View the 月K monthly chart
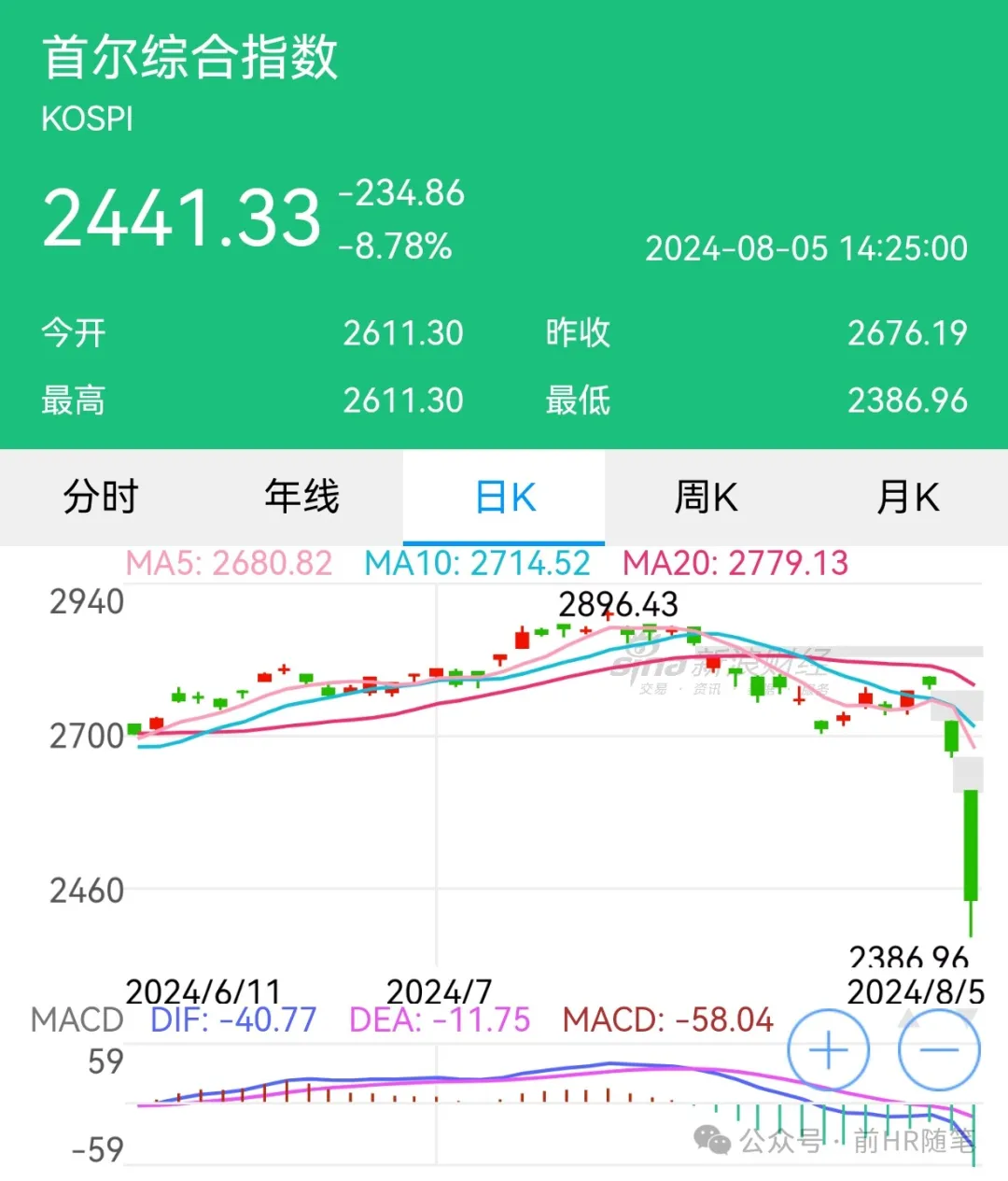This screenshot has height=1181, width=1008. [x=907, y=497]
